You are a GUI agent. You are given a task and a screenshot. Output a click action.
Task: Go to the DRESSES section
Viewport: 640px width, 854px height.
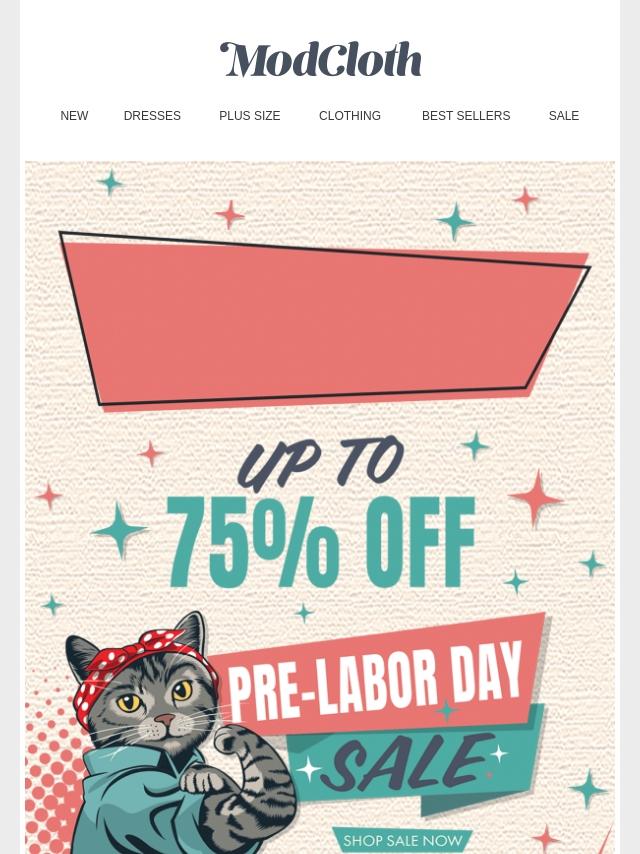pyautogui.click(x=152, y=116)
